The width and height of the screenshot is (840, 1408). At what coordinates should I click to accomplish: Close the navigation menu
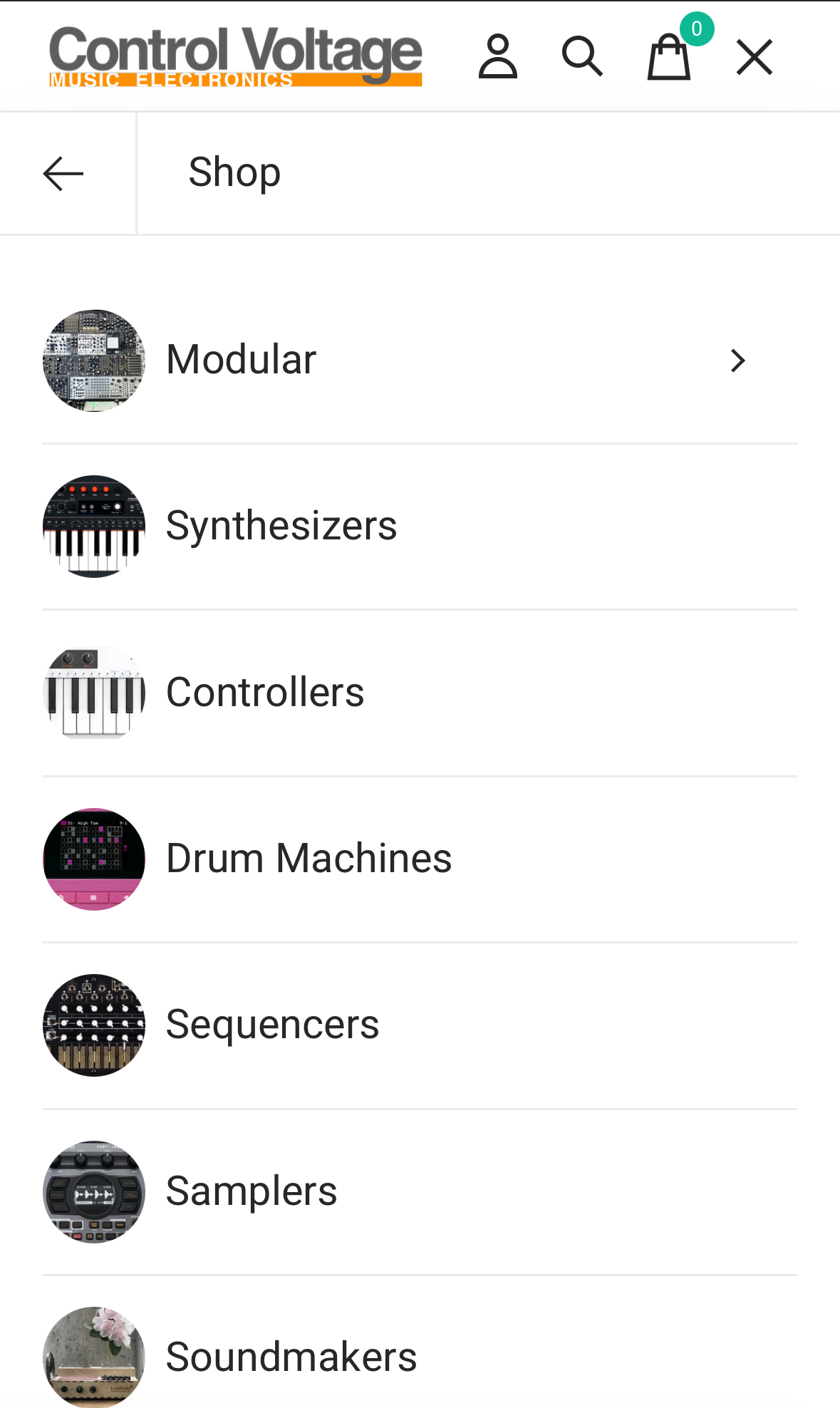(x=755, y=57)
